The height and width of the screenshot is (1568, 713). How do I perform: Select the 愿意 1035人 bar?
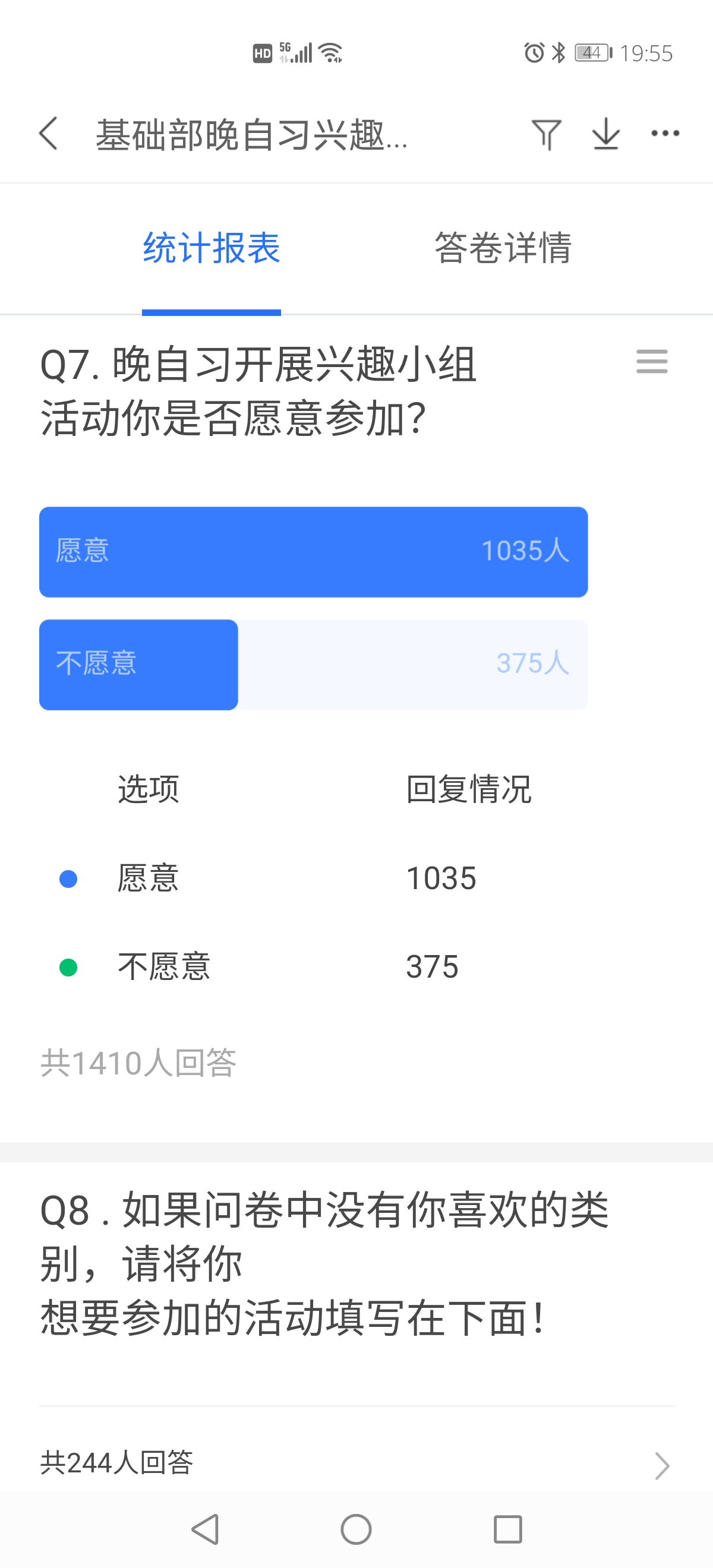(x=314, y=552)
